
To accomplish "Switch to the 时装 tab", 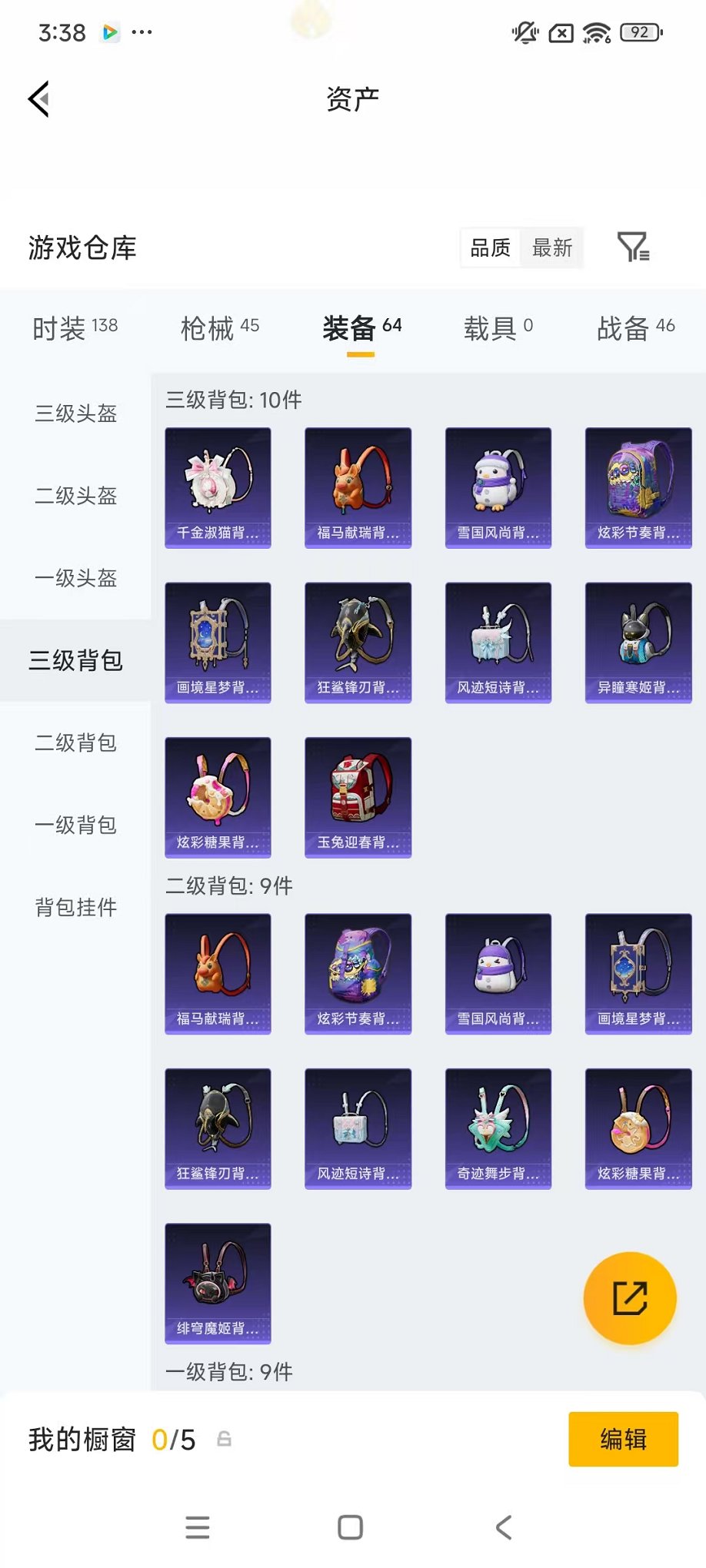I will tap(73, 327).
